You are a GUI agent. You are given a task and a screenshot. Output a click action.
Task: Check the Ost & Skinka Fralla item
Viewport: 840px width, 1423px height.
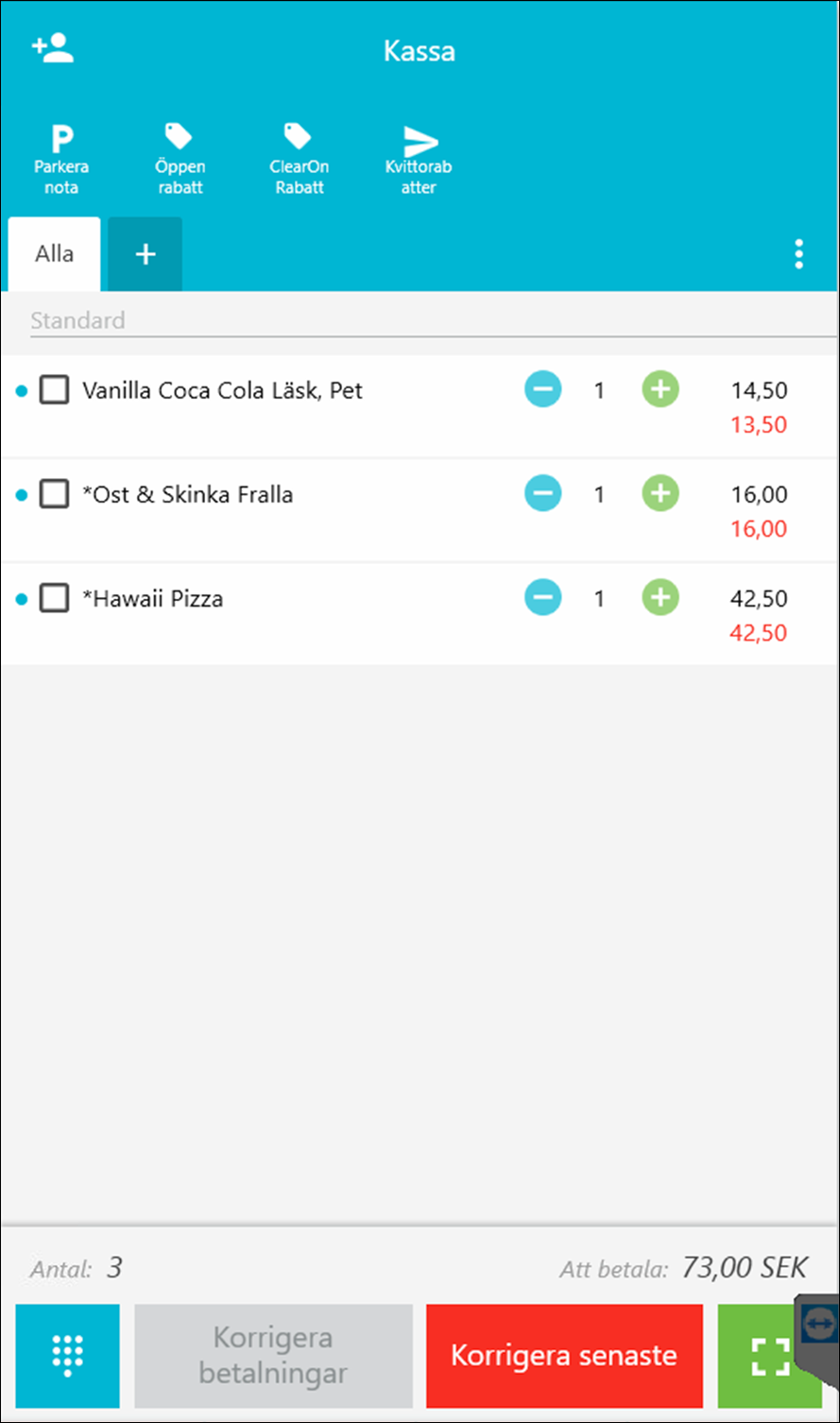point(54,493)
